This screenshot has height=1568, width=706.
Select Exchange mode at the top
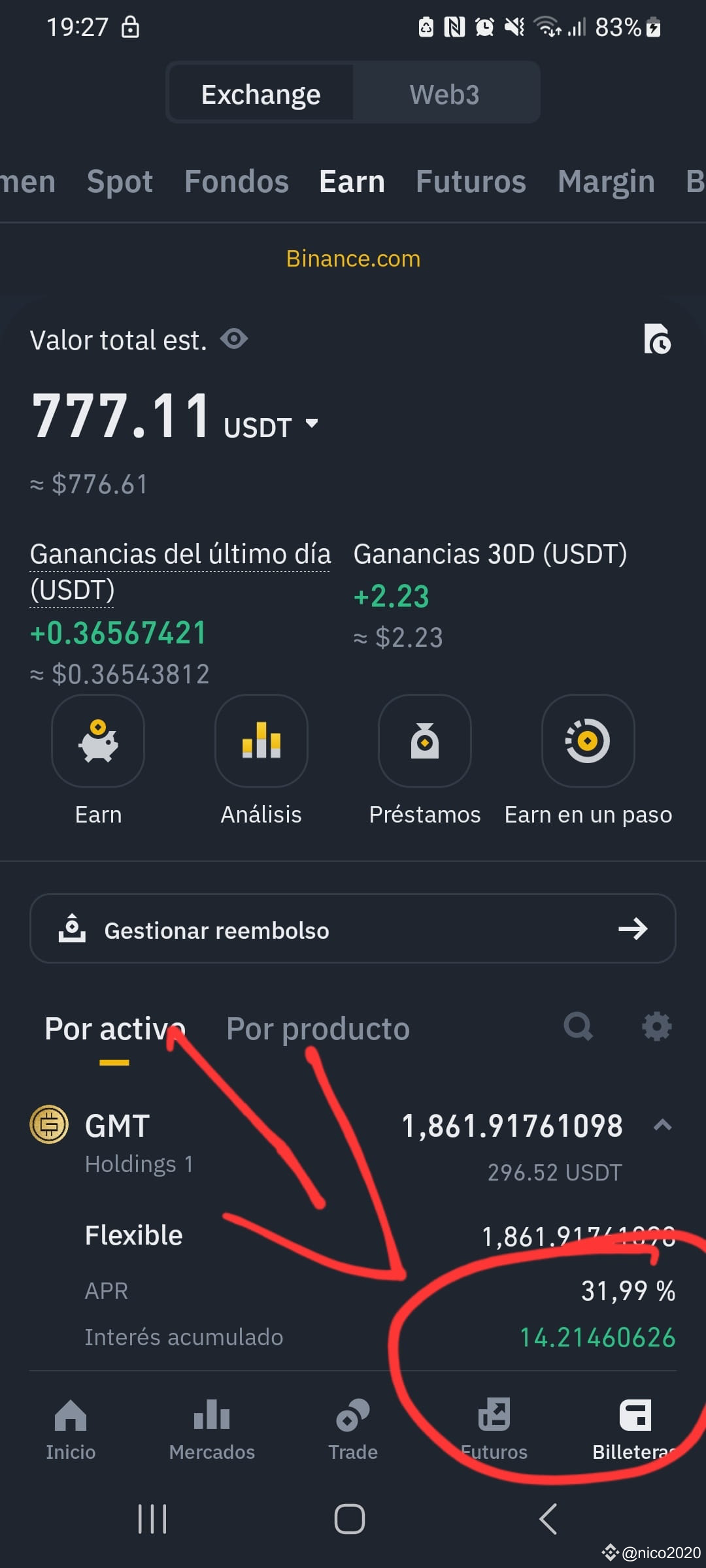click(x=261, y=93)
